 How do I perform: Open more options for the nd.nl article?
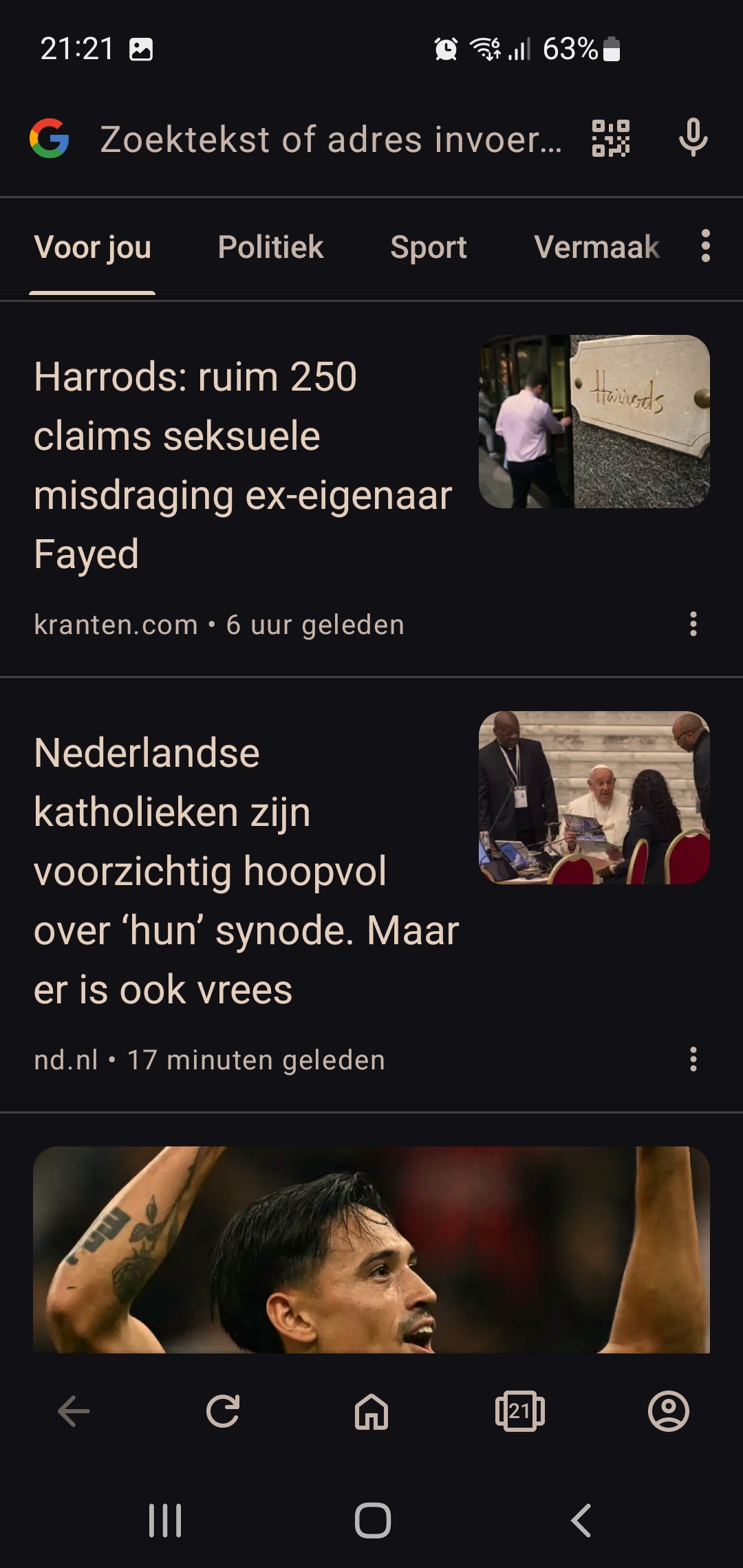point(693,1059)
